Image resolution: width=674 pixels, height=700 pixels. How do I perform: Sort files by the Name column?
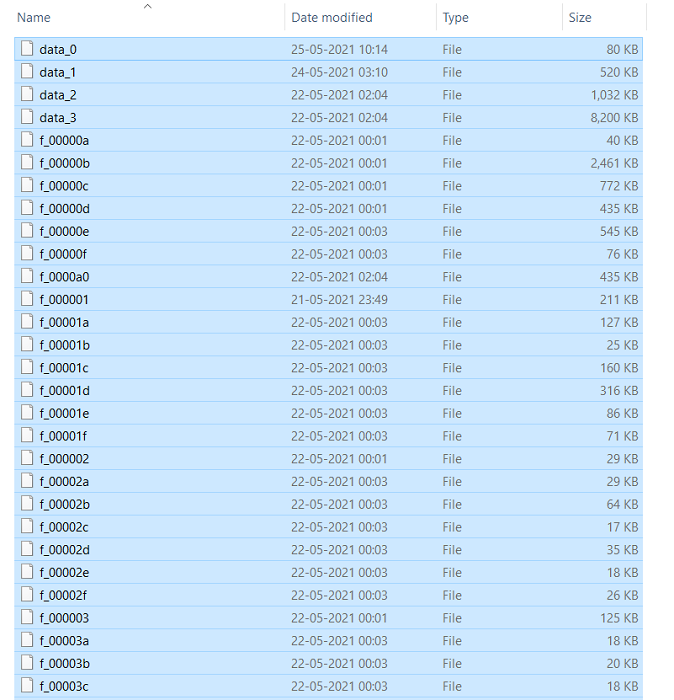[x=35, y=18]
